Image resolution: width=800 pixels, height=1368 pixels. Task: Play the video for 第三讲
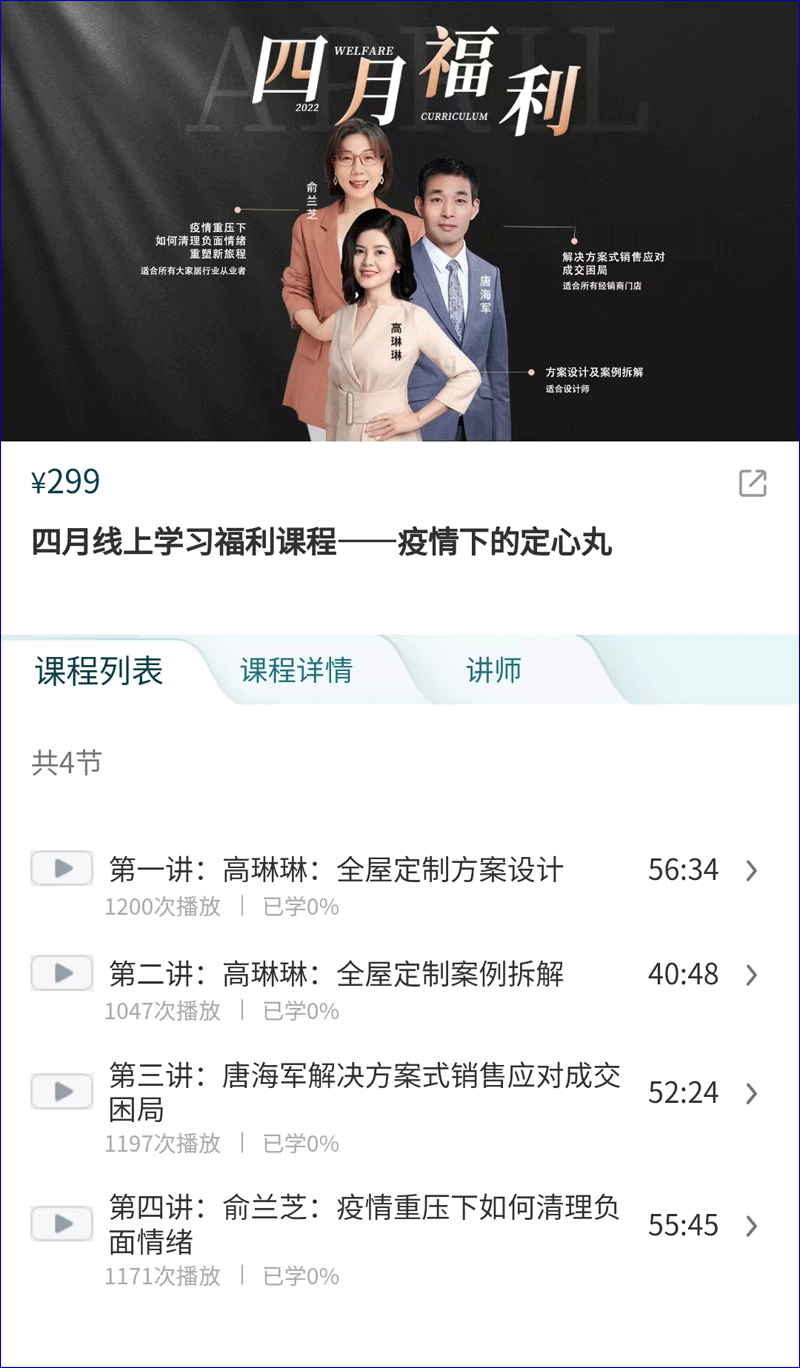(x=62, y=1091)
